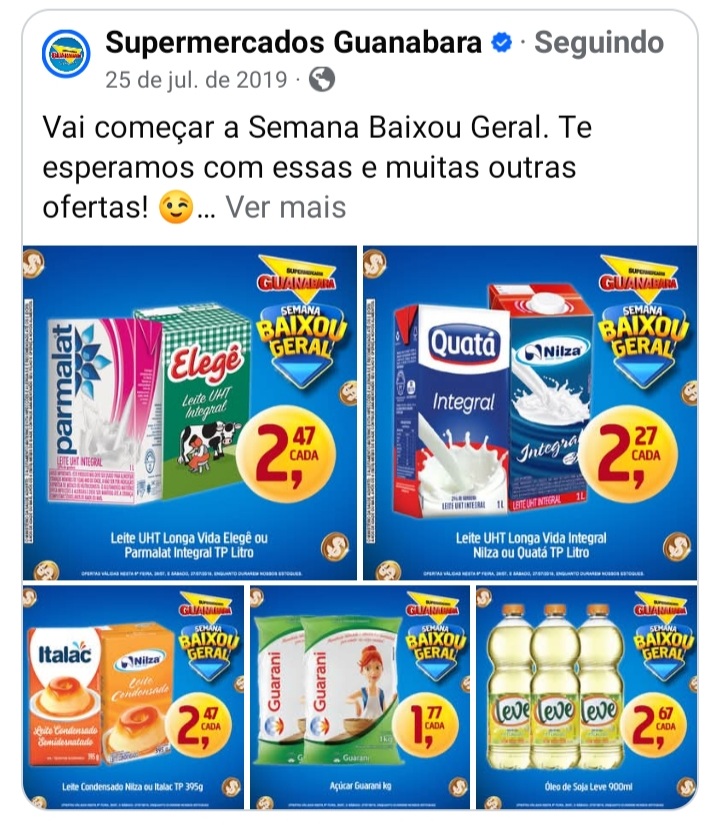Open the Supermercados Guanabara page name link

coord(290,43)
